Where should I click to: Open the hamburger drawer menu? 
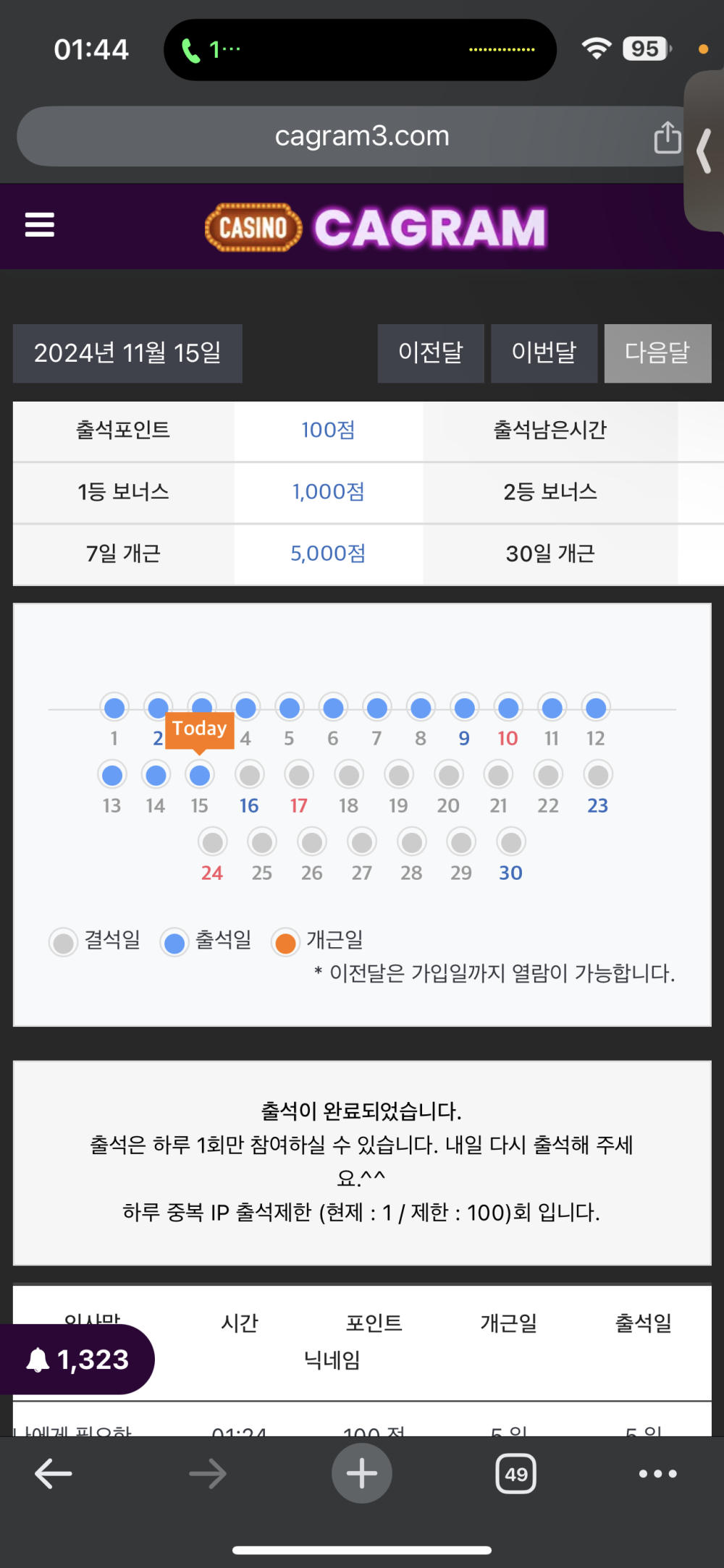[x=40, y=225]
